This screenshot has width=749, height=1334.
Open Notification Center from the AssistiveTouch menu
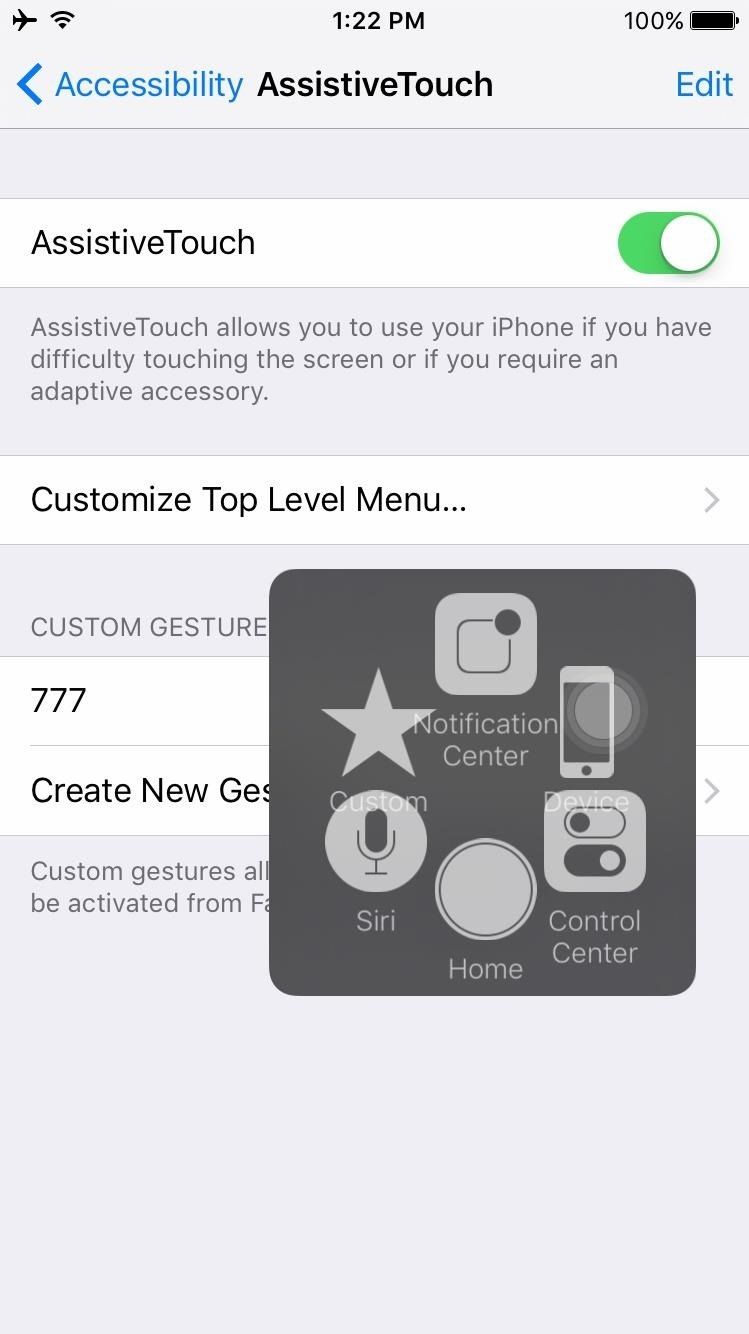tap(485, 645)
